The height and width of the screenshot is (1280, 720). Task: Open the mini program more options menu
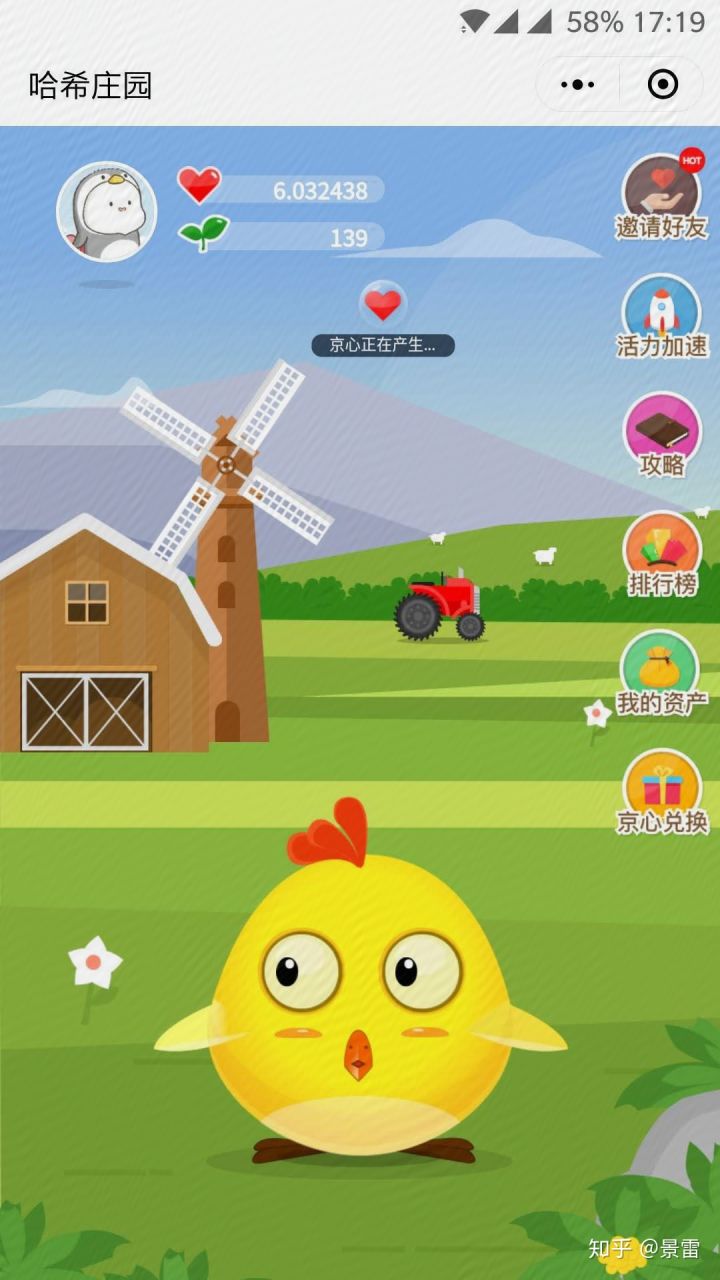(x=578, y=85)
